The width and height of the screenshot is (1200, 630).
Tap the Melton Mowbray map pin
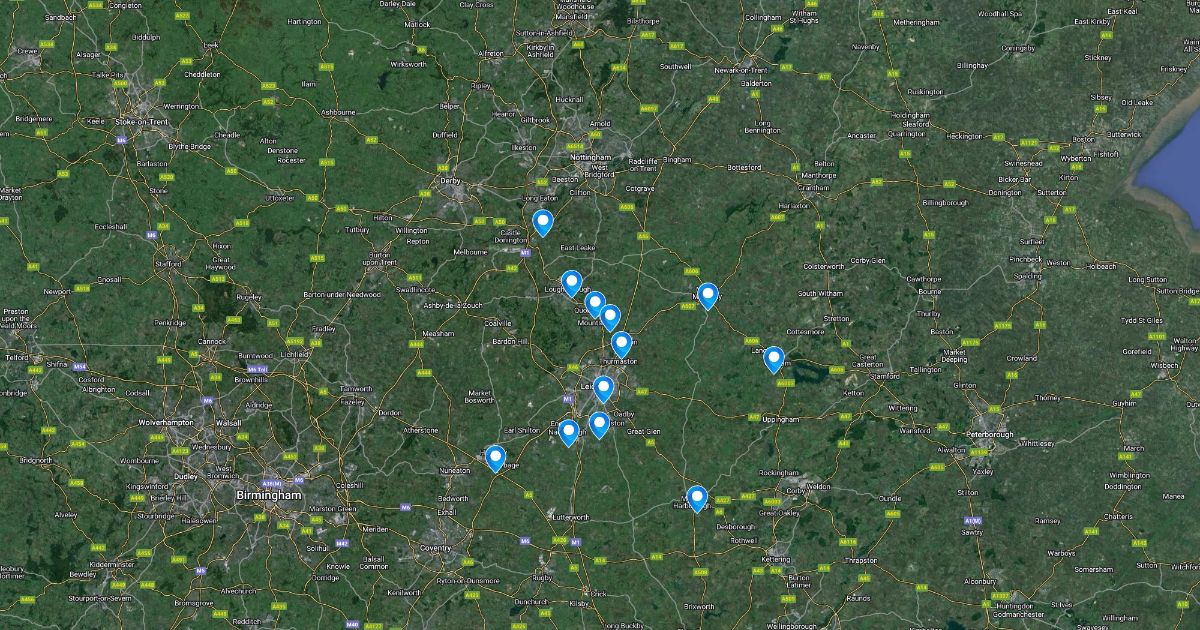pos(708,295)
